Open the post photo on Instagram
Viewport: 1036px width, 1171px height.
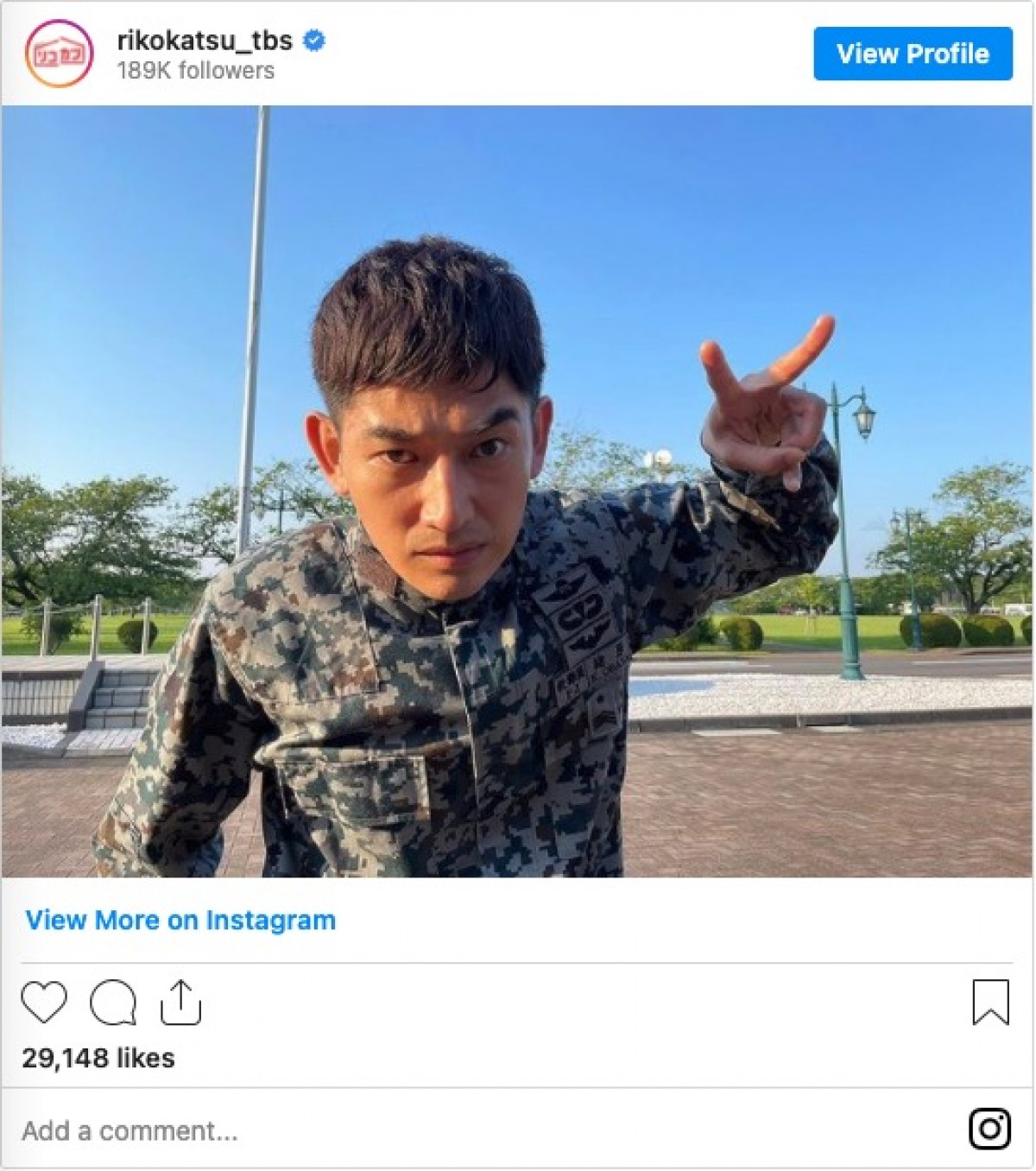(x=516, y=491)
